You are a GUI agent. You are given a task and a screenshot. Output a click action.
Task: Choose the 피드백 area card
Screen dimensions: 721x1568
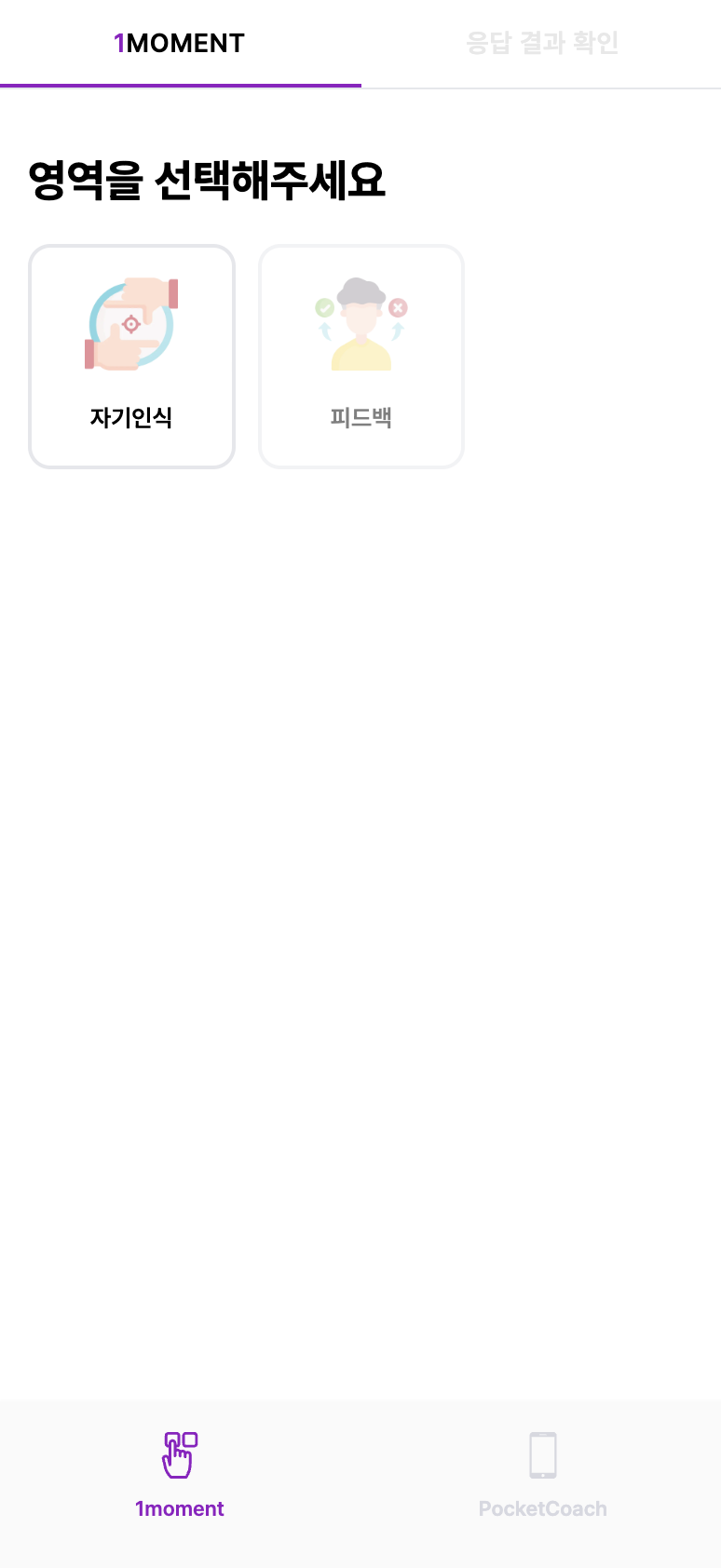point(361,357)
